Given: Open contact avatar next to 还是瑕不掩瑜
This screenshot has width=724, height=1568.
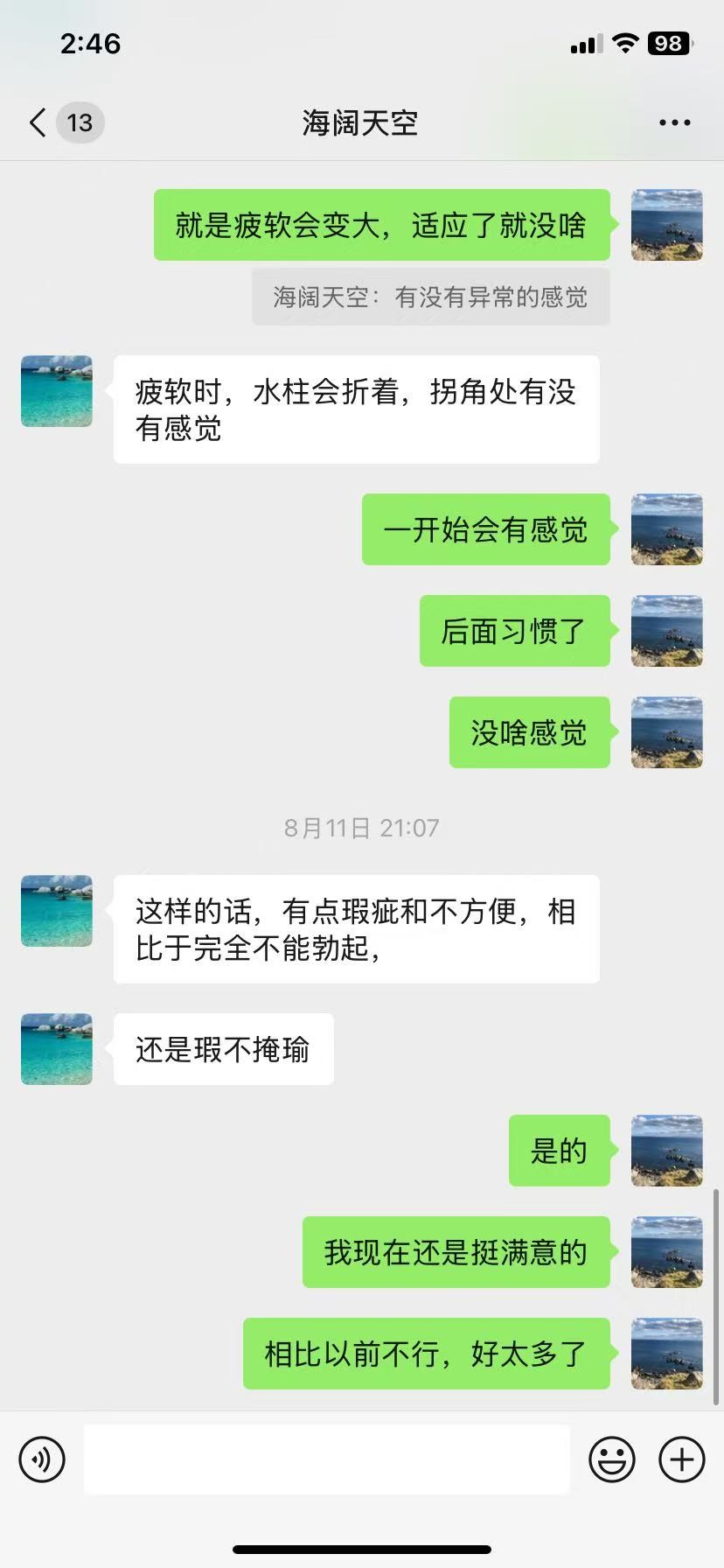Looking at the screenshot, I should click(57, 1049).
